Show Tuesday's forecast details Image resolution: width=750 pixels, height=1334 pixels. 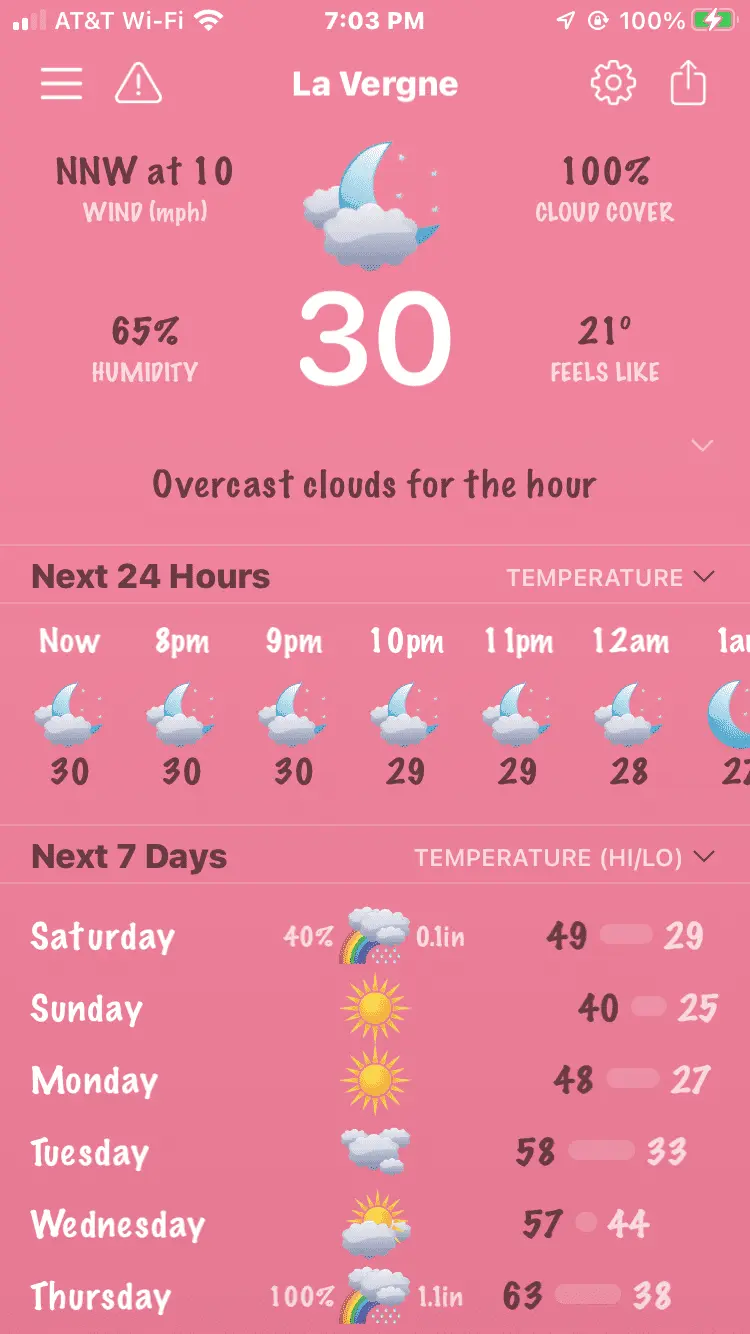(x=375, y=1152)
